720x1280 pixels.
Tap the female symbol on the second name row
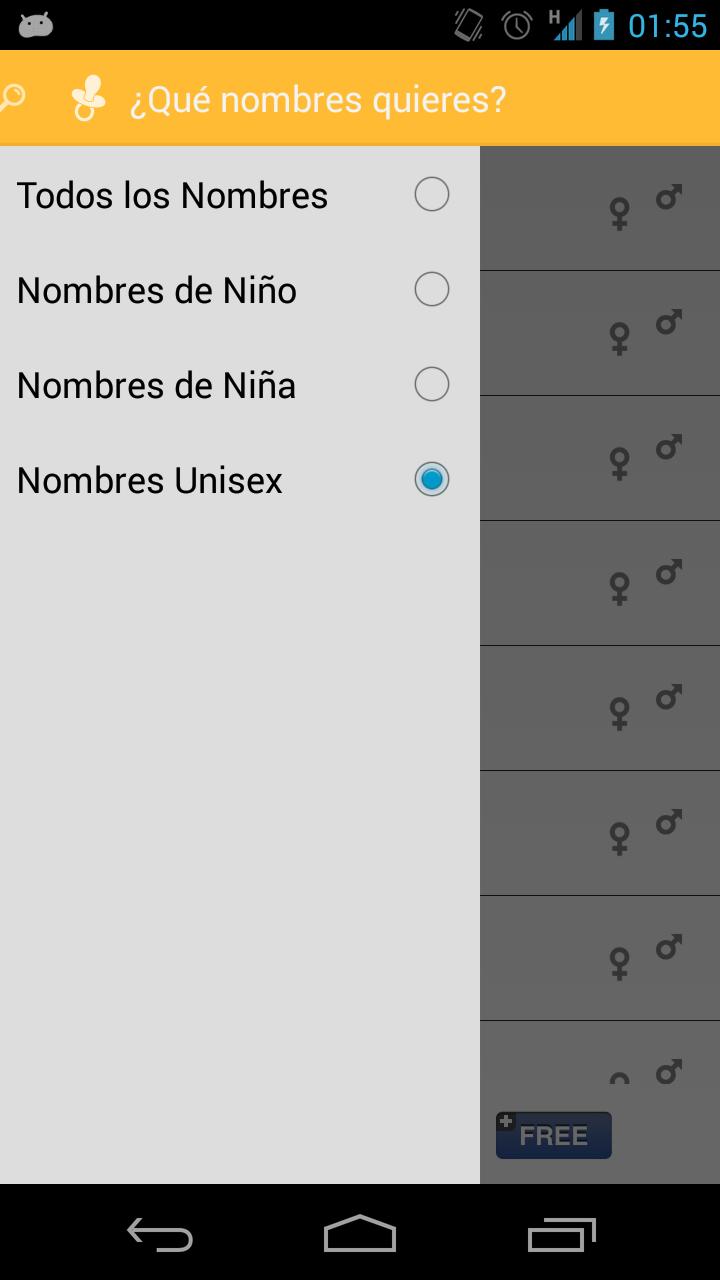pyautogui.click(x=621, y=337)
